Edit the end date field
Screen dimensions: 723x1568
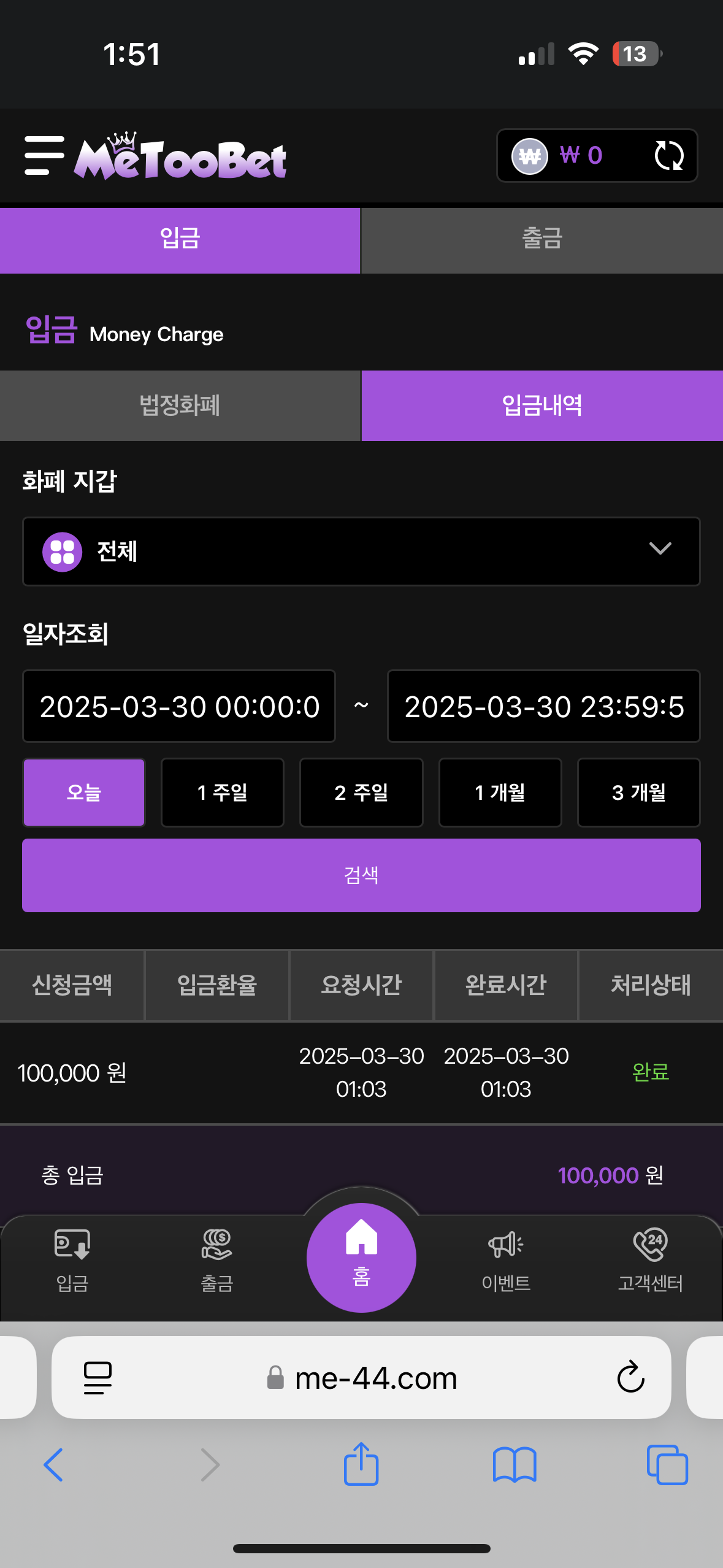point(543,706)
